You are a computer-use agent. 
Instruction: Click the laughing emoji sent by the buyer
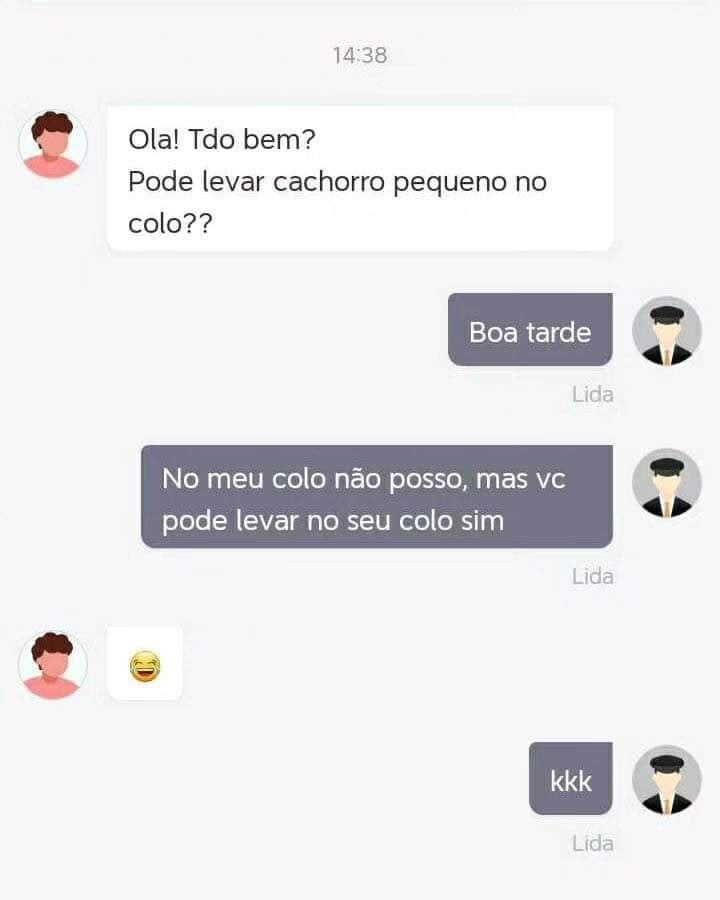[143, 663]
